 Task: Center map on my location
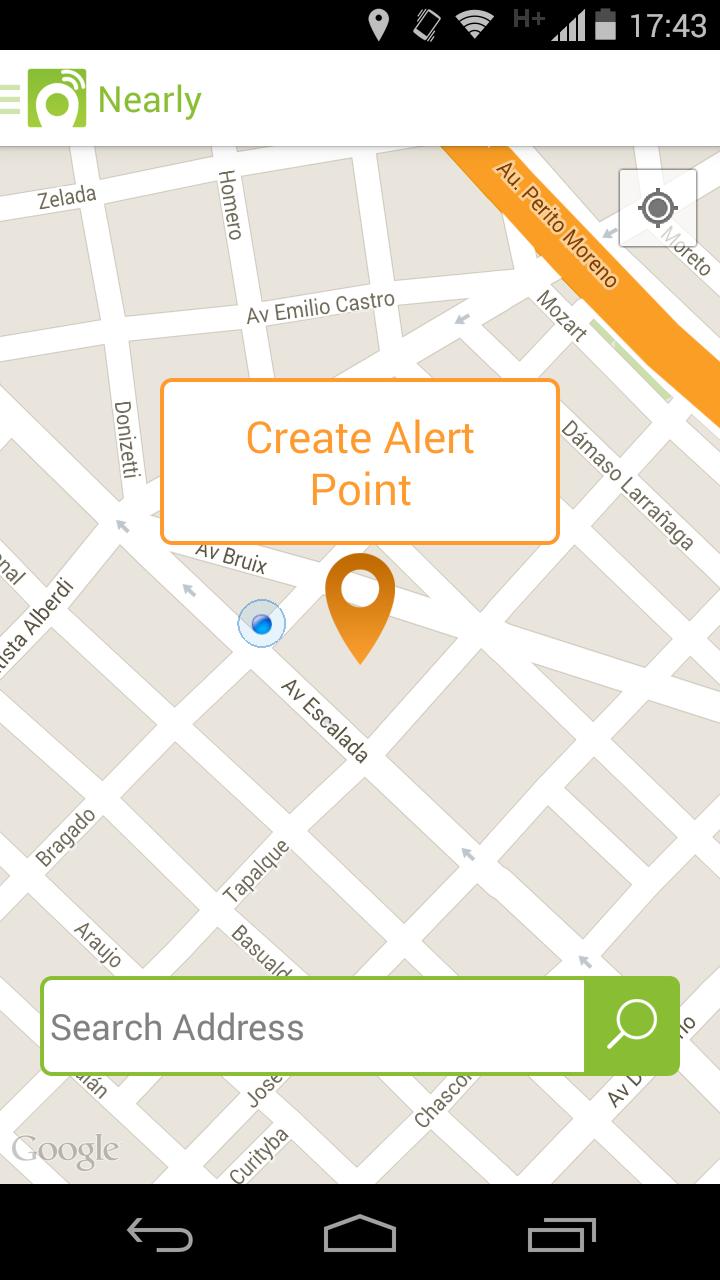click(657, 208)
